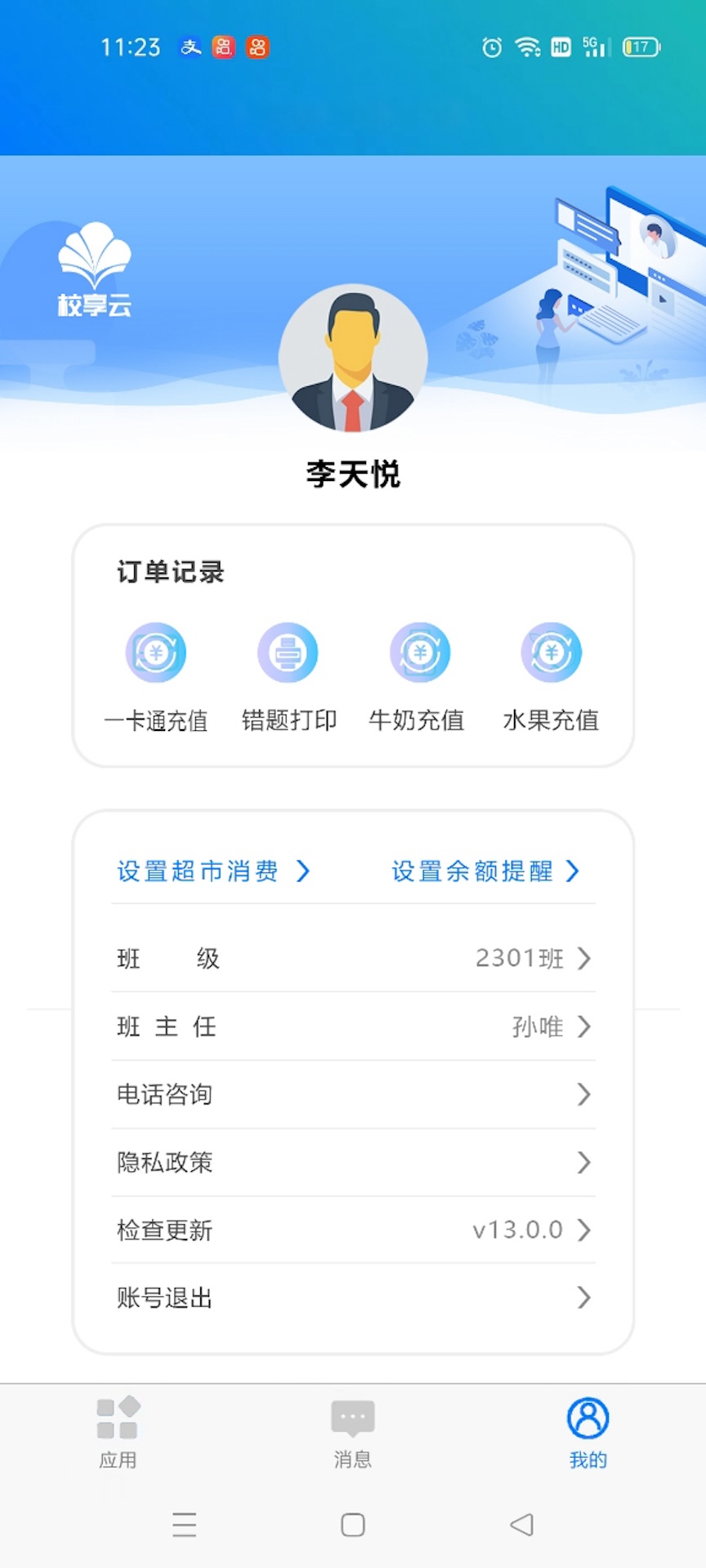Select the 错题打印 printing icon
Viewport: 706px width, 1568px height.
288,652
